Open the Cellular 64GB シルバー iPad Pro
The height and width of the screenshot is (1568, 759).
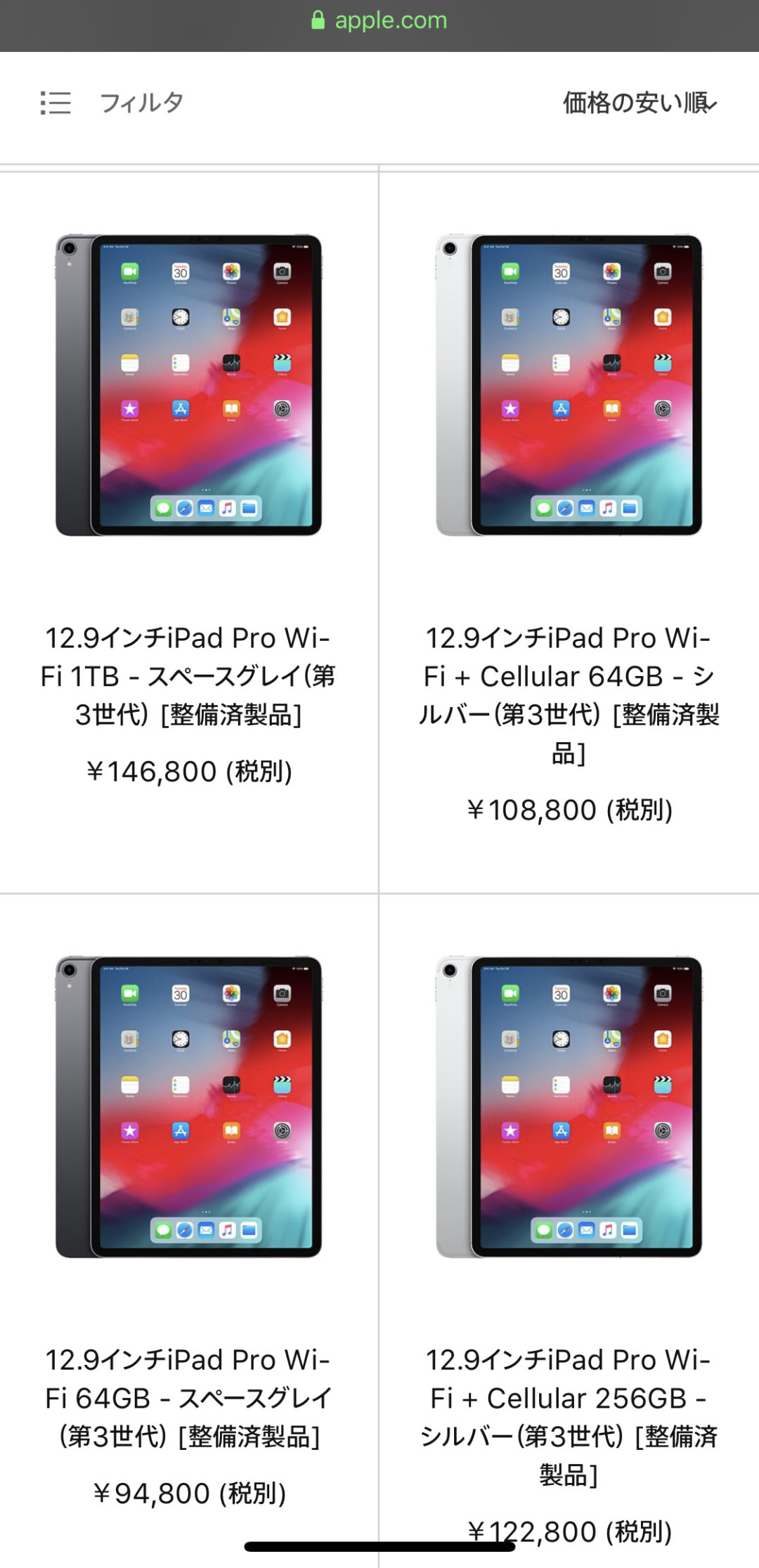click(x=569, y=694)
